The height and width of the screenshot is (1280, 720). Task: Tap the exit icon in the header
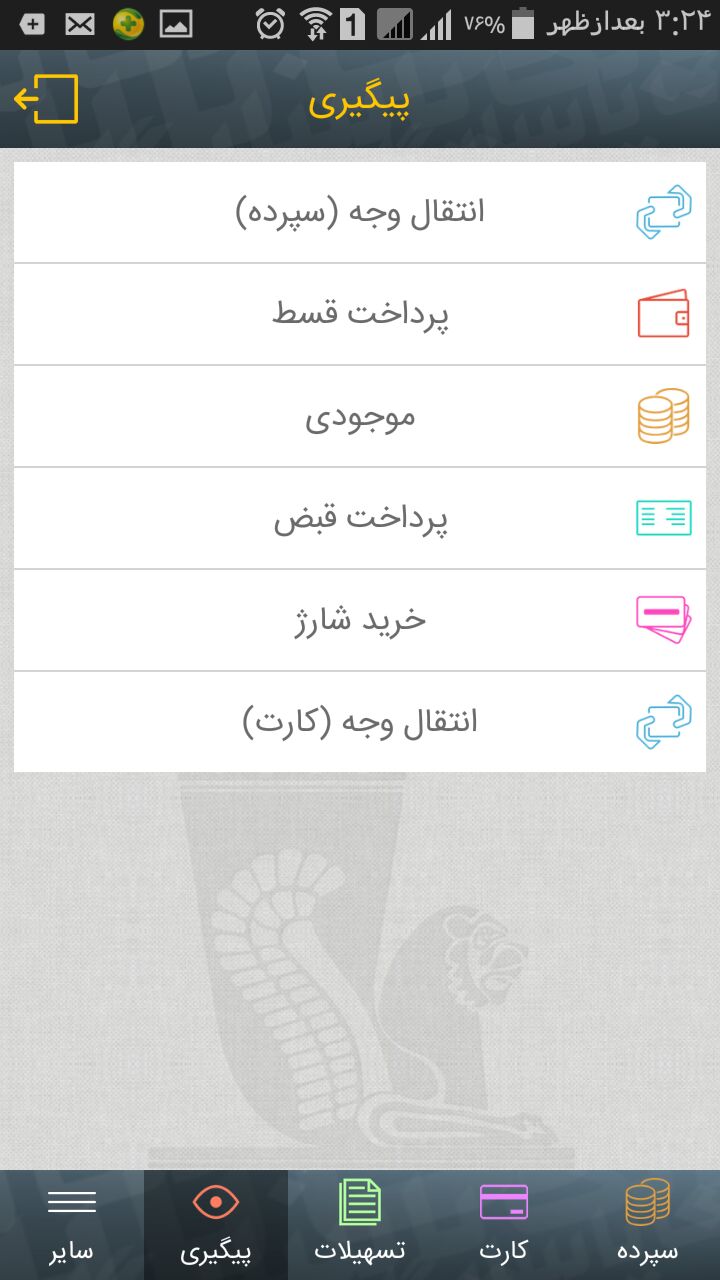(x=46, y=100)
